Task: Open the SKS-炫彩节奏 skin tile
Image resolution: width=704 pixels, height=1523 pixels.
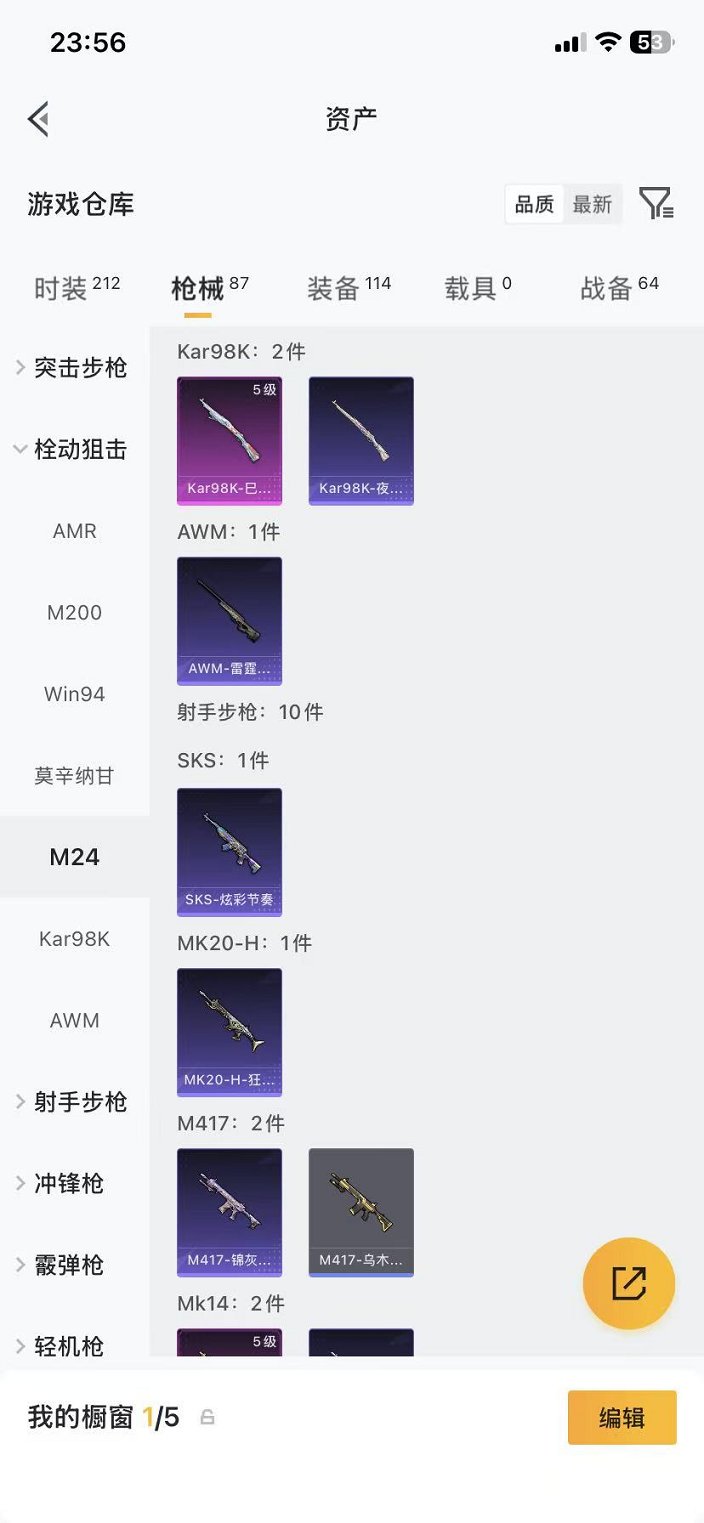Action: pos(229,852)
